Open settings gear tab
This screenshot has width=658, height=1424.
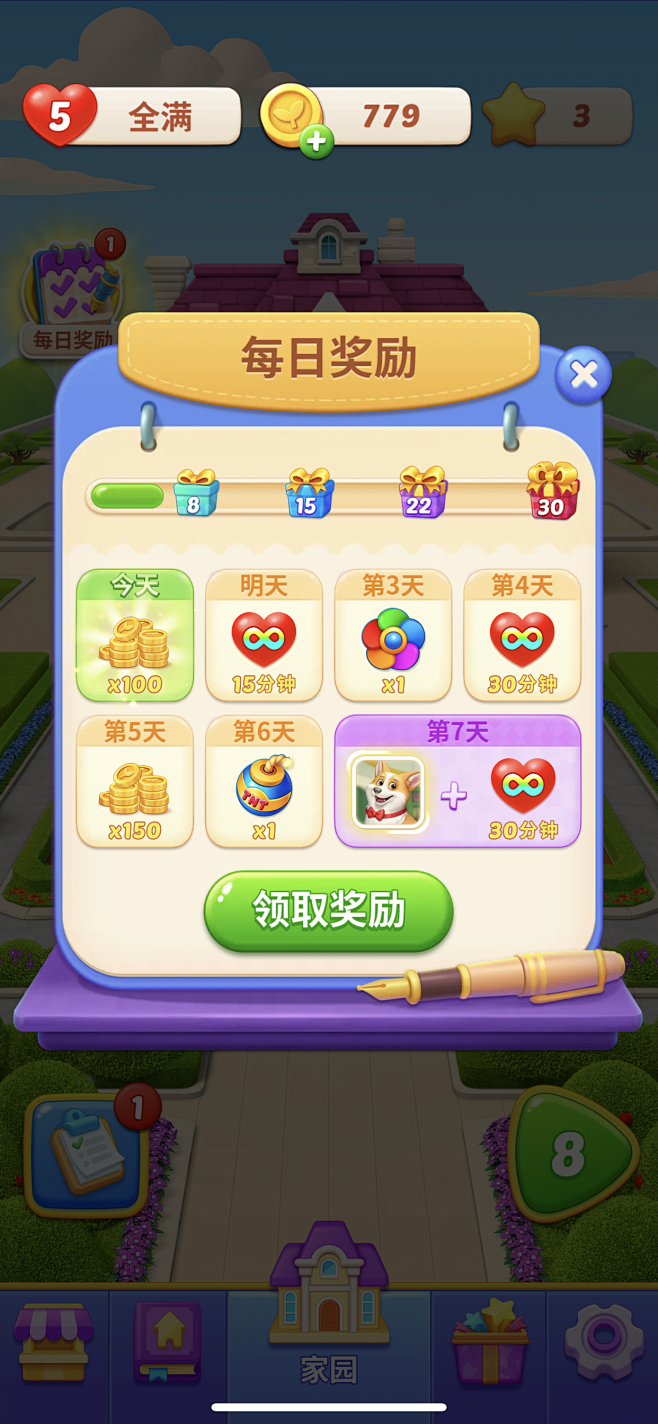pyautogui.click(x=603, y=1341)
